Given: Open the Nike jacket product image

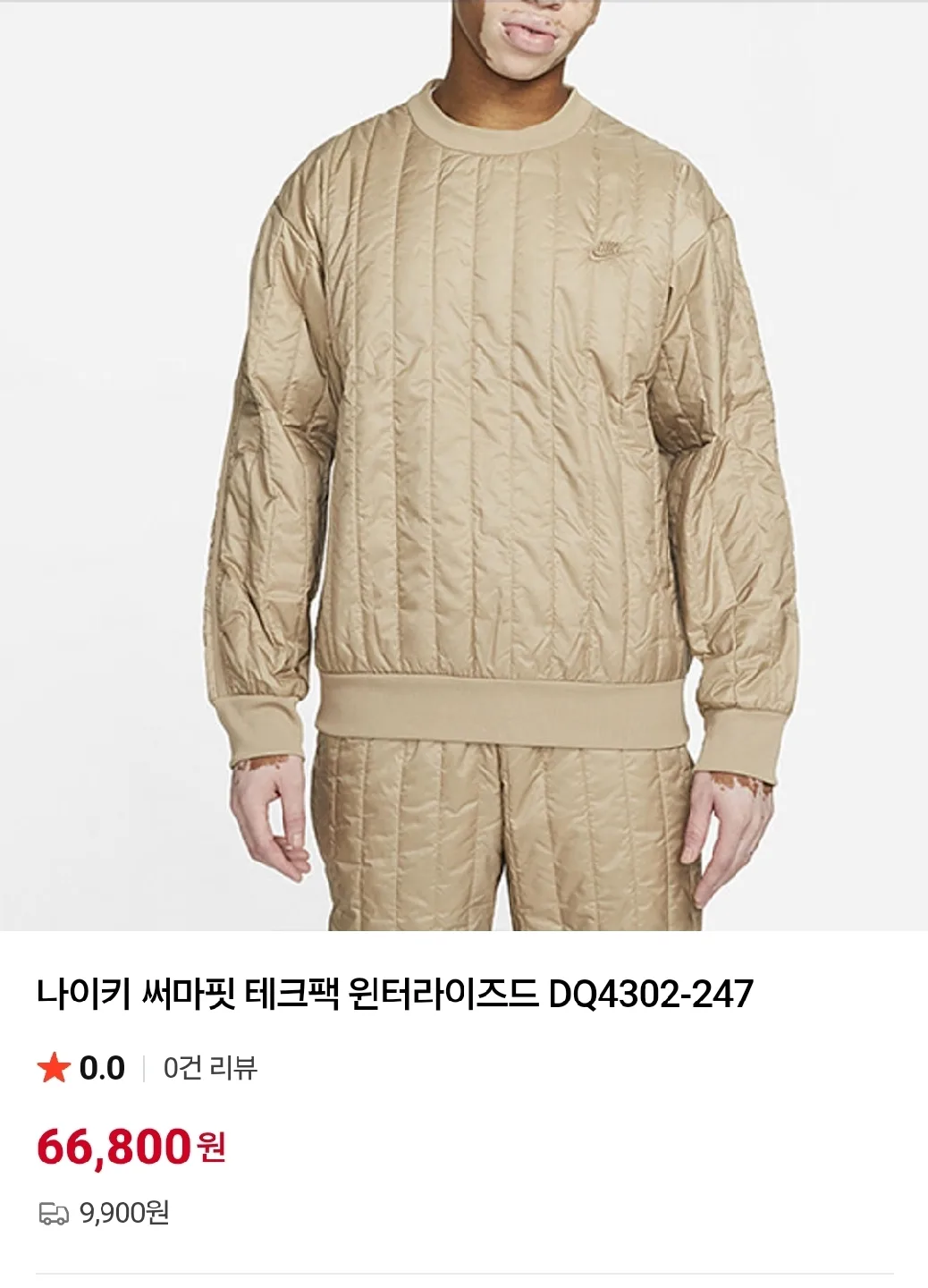Looking at the screenshot, I should point(464,465).
